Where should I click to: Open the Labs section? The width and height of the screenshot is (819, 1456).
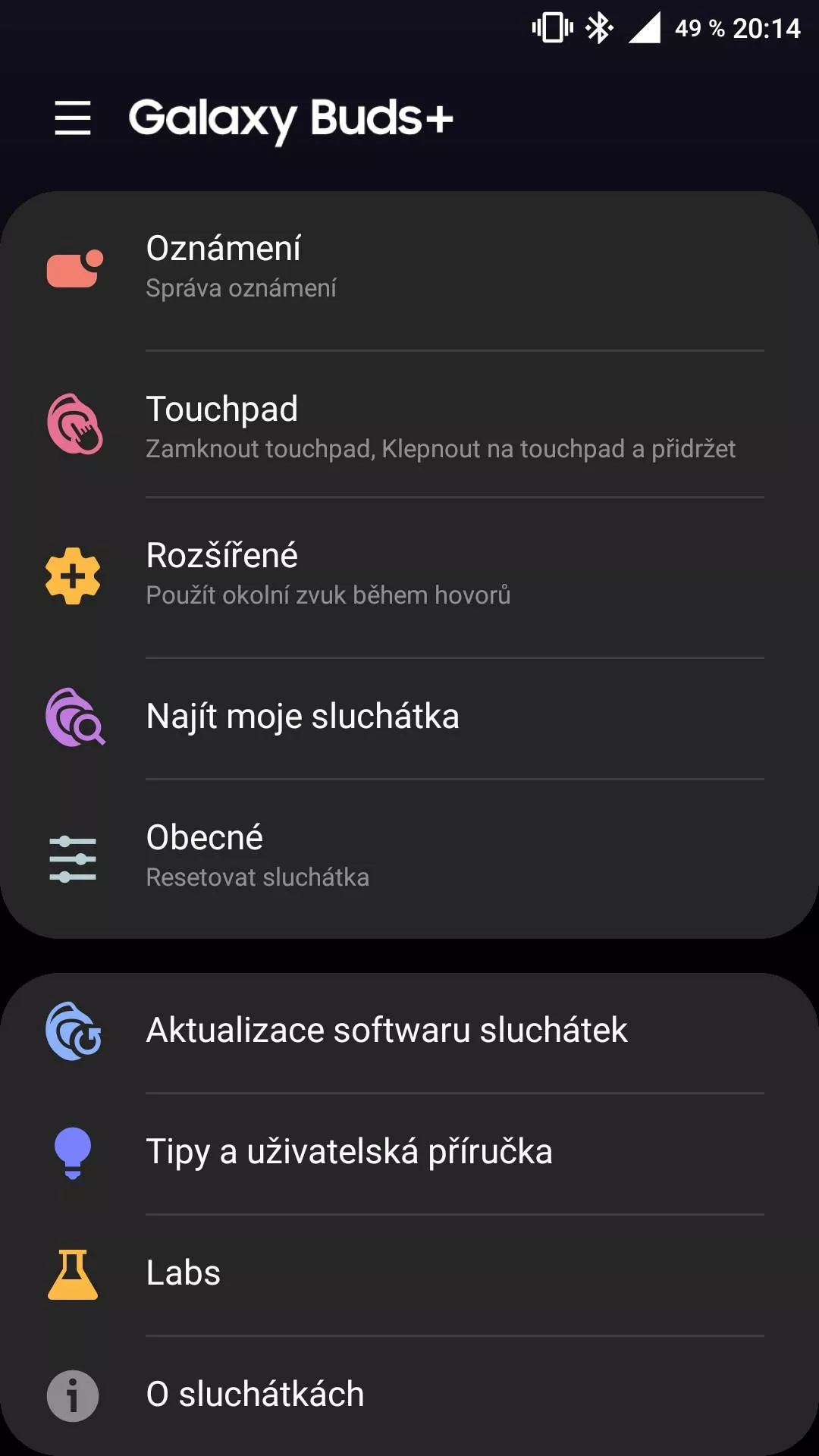coord(409,1274)
